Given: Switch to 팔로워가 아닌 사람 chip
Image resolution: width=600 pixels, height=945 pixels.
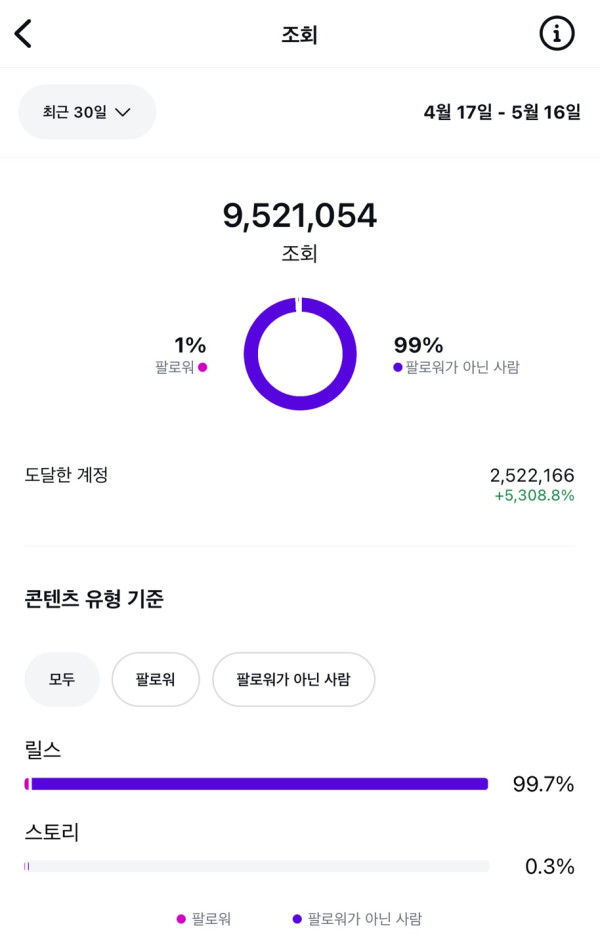Looking at the screenshot, I should click(293, 680).
